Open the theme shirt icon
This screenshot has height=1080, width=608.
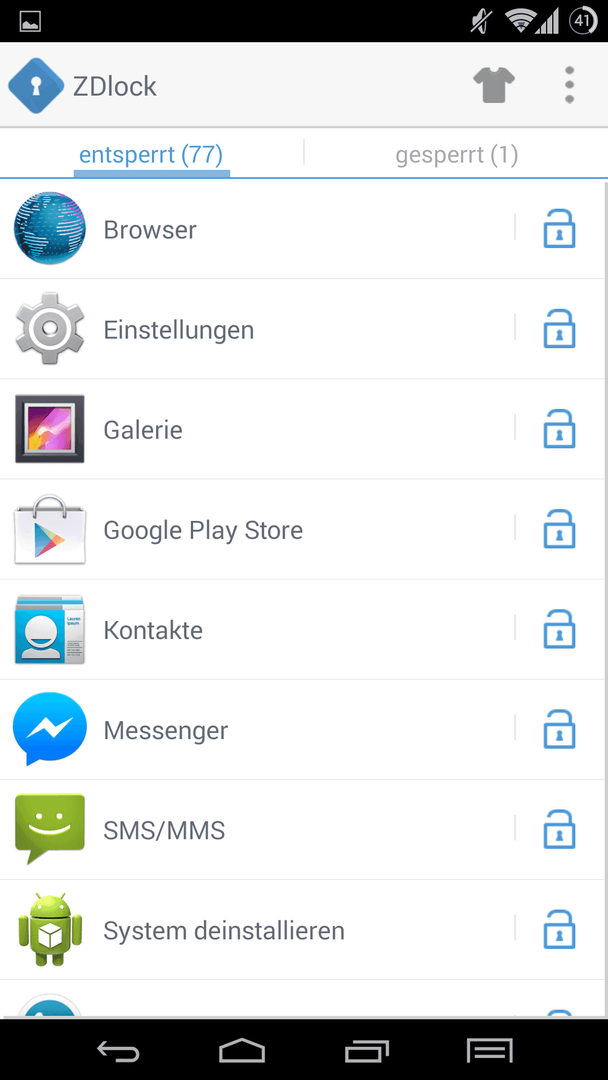click(x=494, y=85)
